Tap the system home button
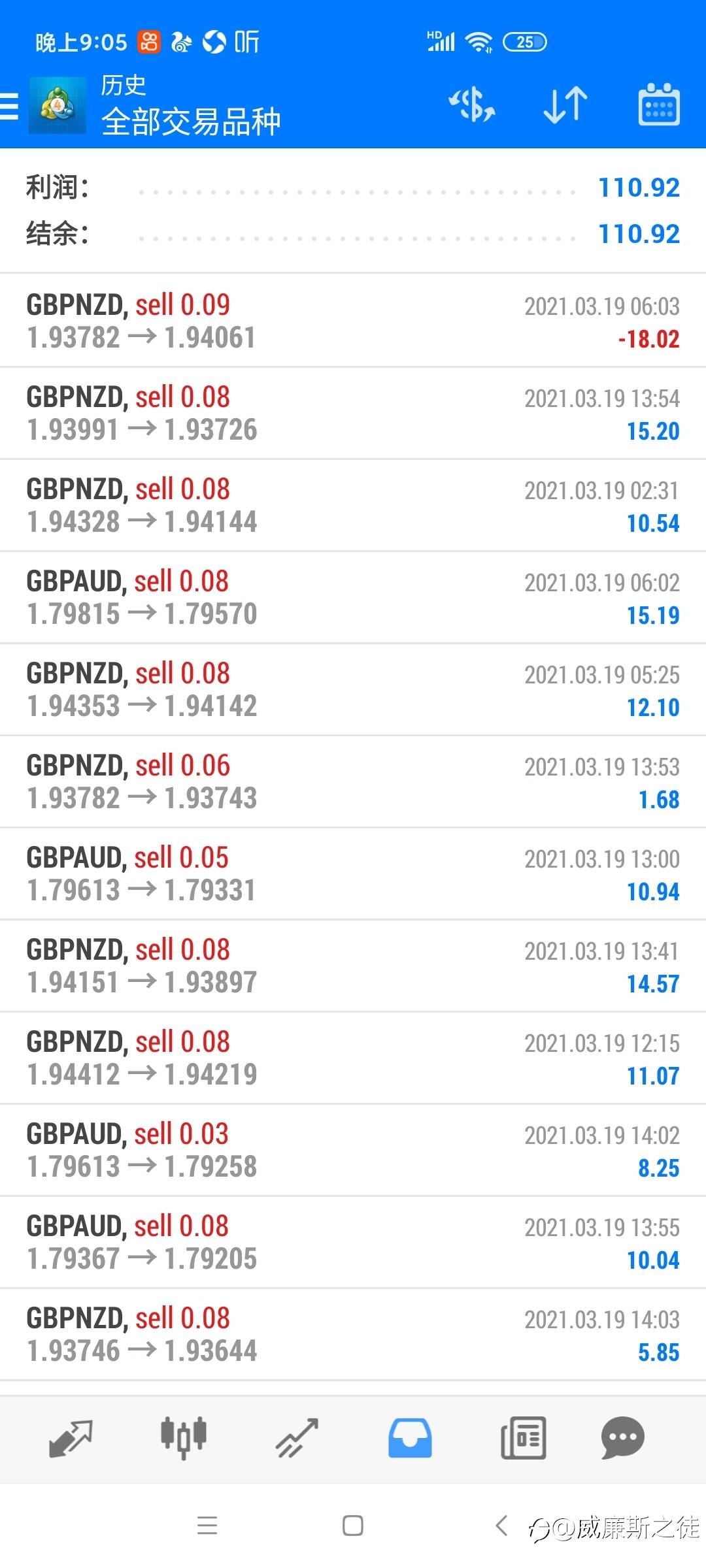706x1568 pixels. pyautogui.click(x=353, y=1526)
